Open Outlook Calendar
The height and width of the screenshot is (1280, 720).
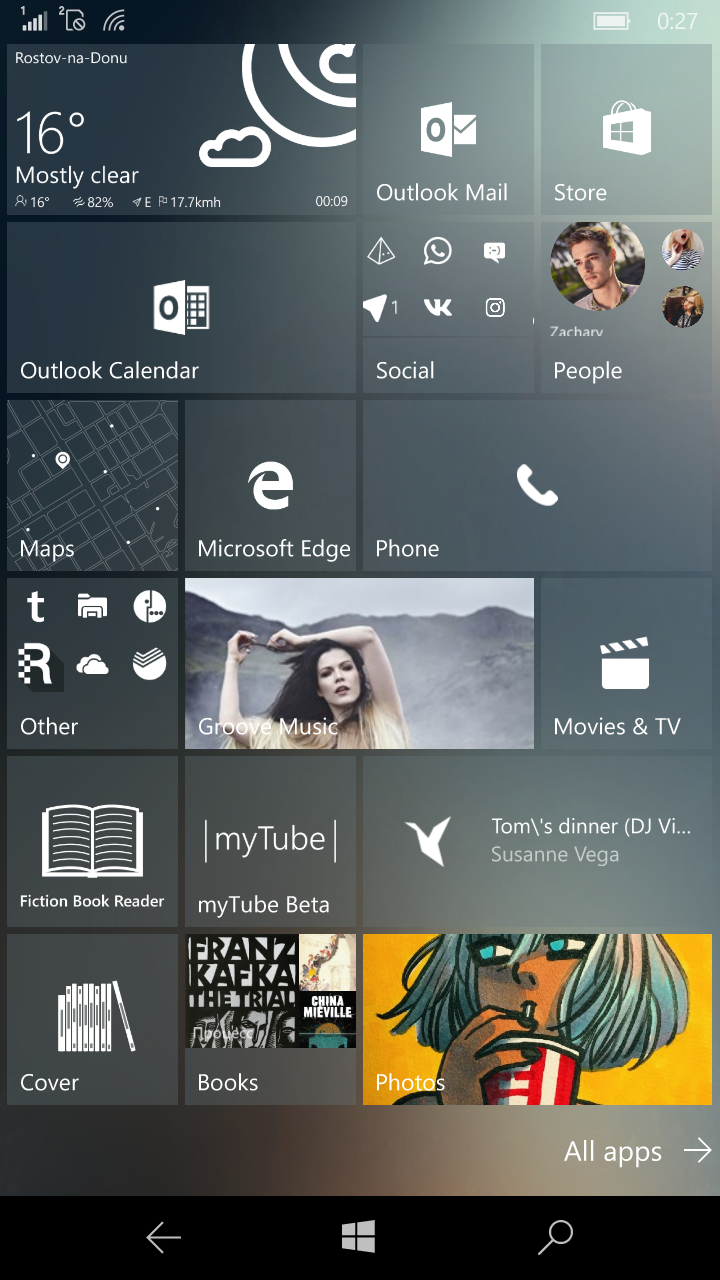click(x=181, y=307)
